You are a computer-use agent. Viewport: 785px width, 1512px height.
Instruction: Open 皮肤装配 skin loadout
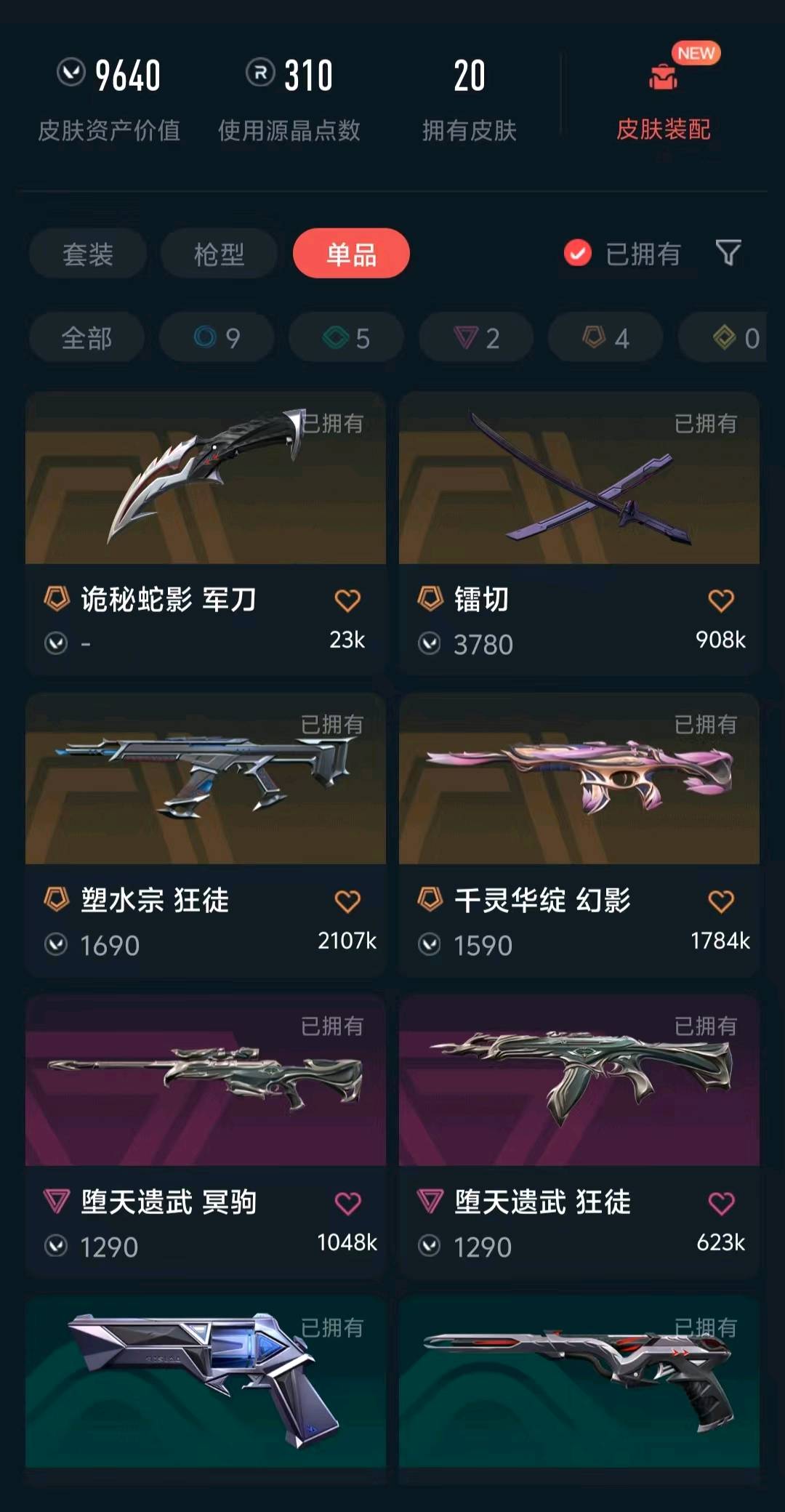[662, 102]
